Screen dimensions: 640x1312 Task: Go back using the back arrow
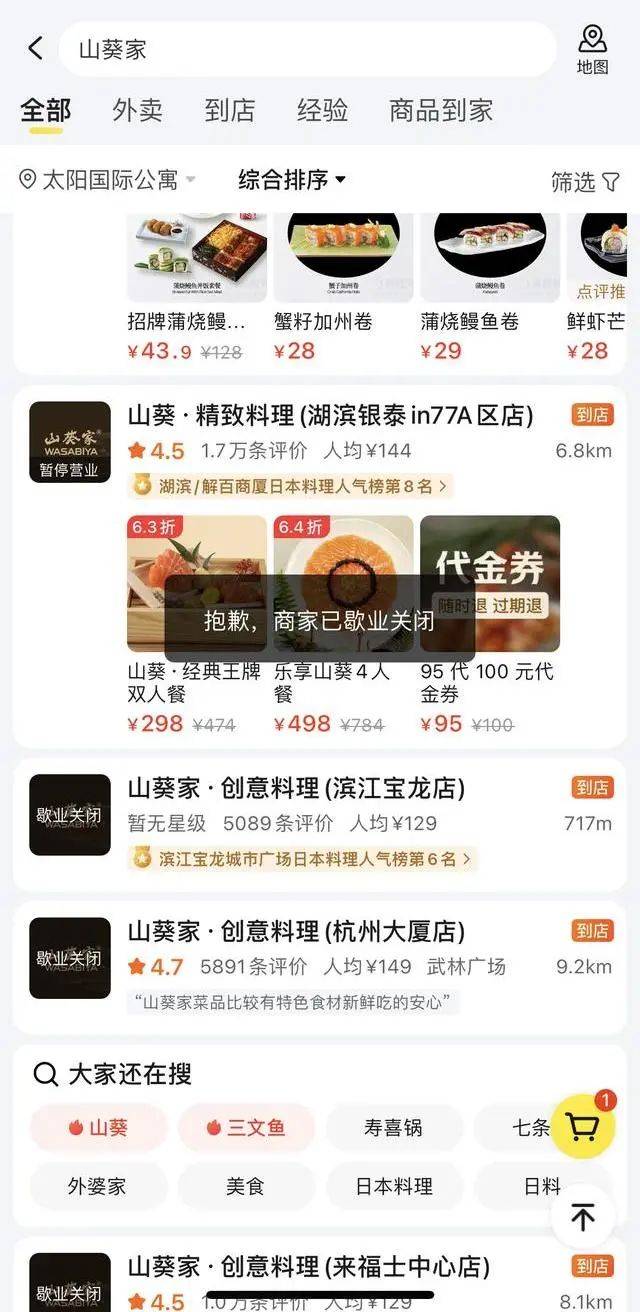[x=36, y=48]
